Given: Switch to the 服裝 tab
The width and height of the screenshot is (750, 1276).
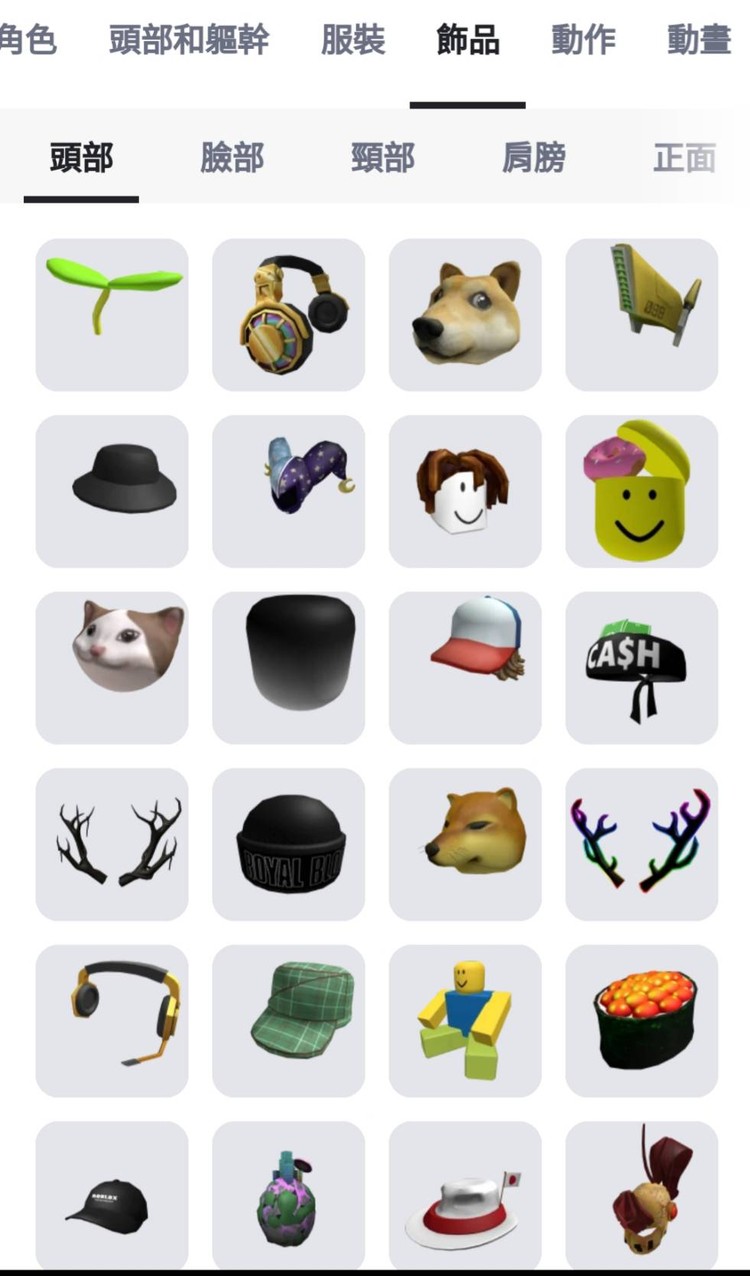Looking at the screenshot, I should click(x=353, y=41).
